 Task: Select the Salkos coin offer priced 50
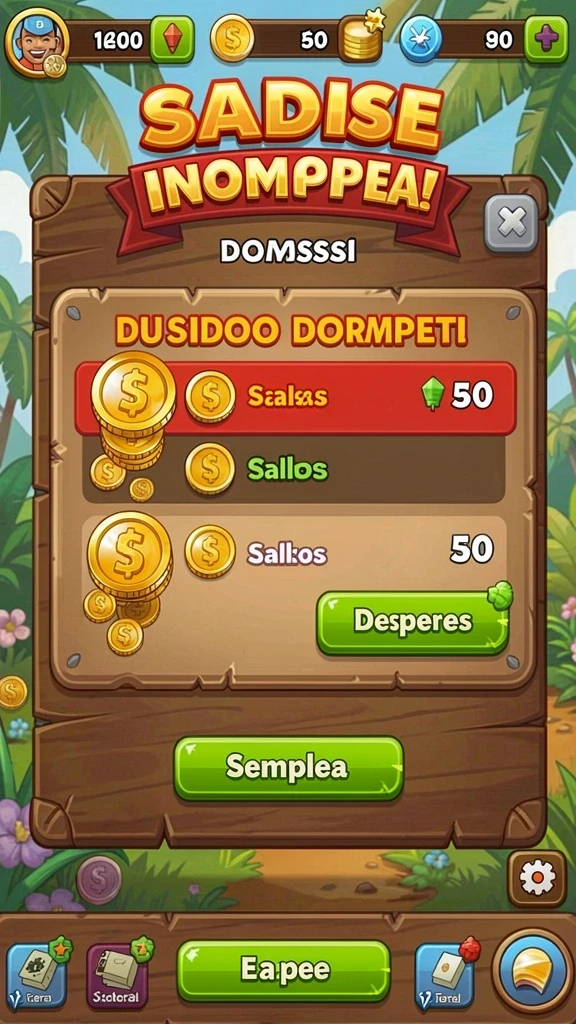point(294,552)
